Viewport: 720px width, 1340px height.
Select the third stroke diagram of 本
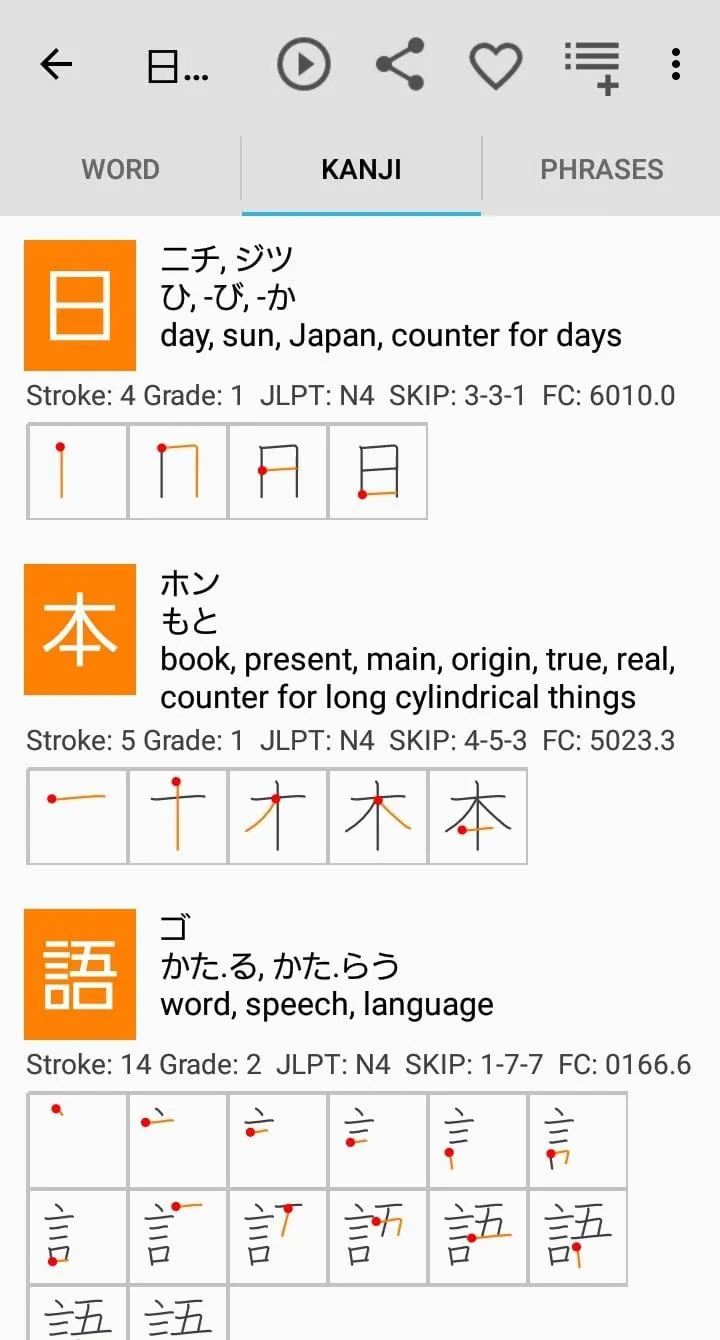277,817
